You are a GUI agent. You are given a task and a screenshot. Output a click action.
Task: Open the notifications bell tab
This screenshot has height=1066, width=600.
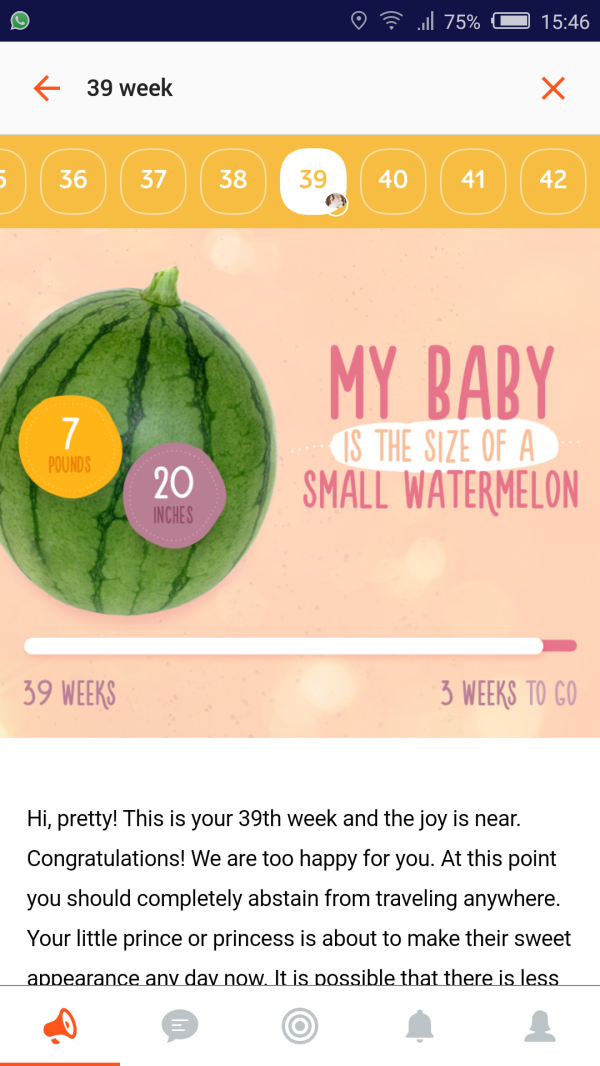(420, 1026)
